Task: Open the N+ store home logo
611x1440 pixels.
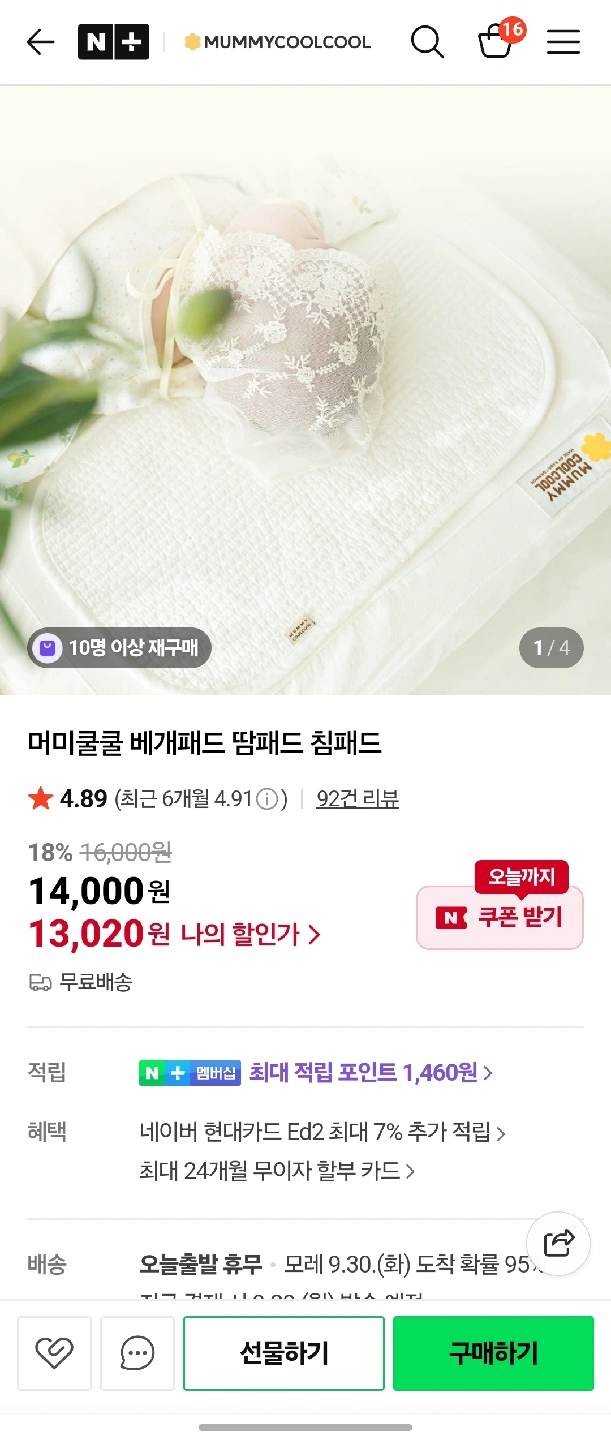Action: [x=113, y=42]
